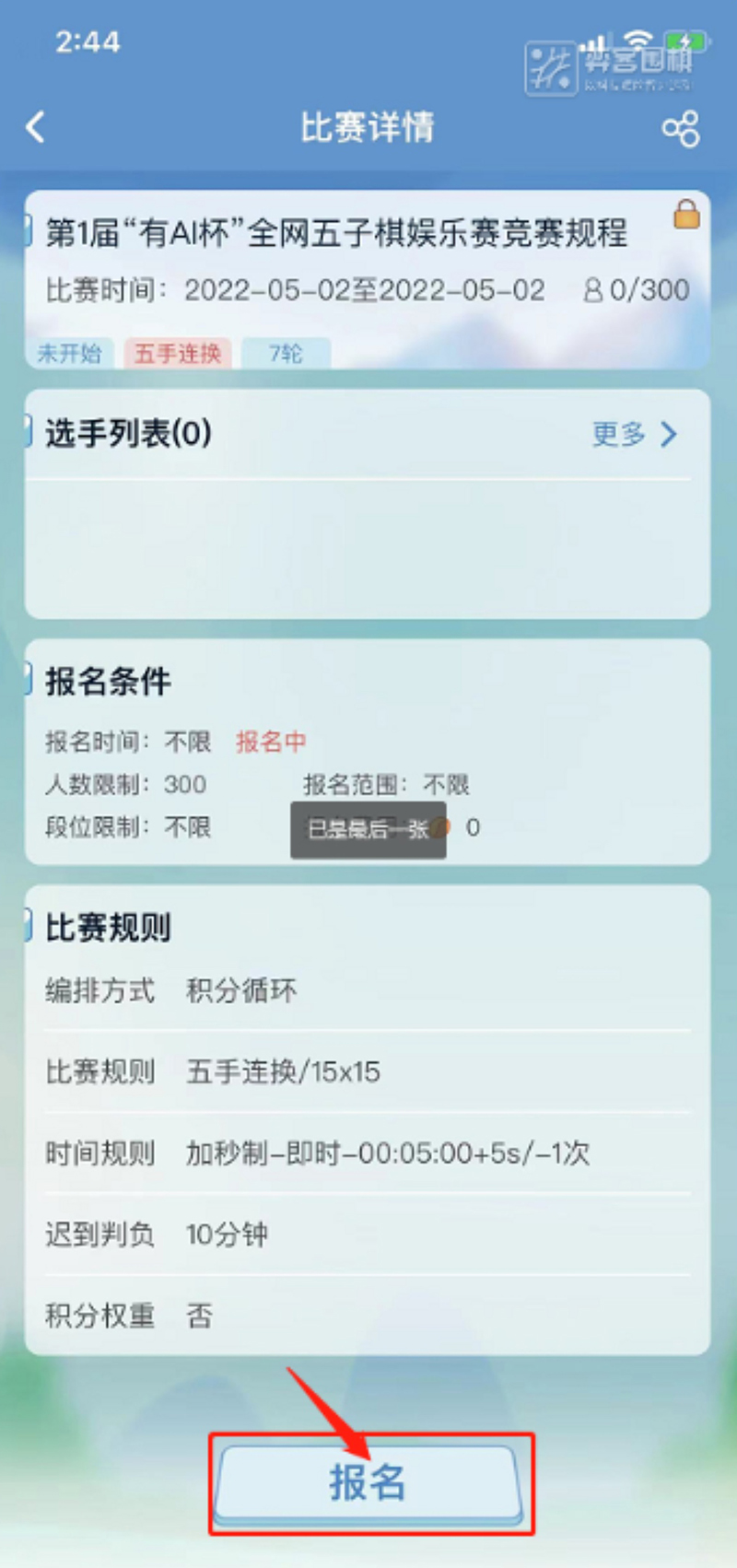The height and width of the screenshot is (1568, 737).
Task: Tap the 报名 button to sign up
Action: click(x=368, y=1482)
